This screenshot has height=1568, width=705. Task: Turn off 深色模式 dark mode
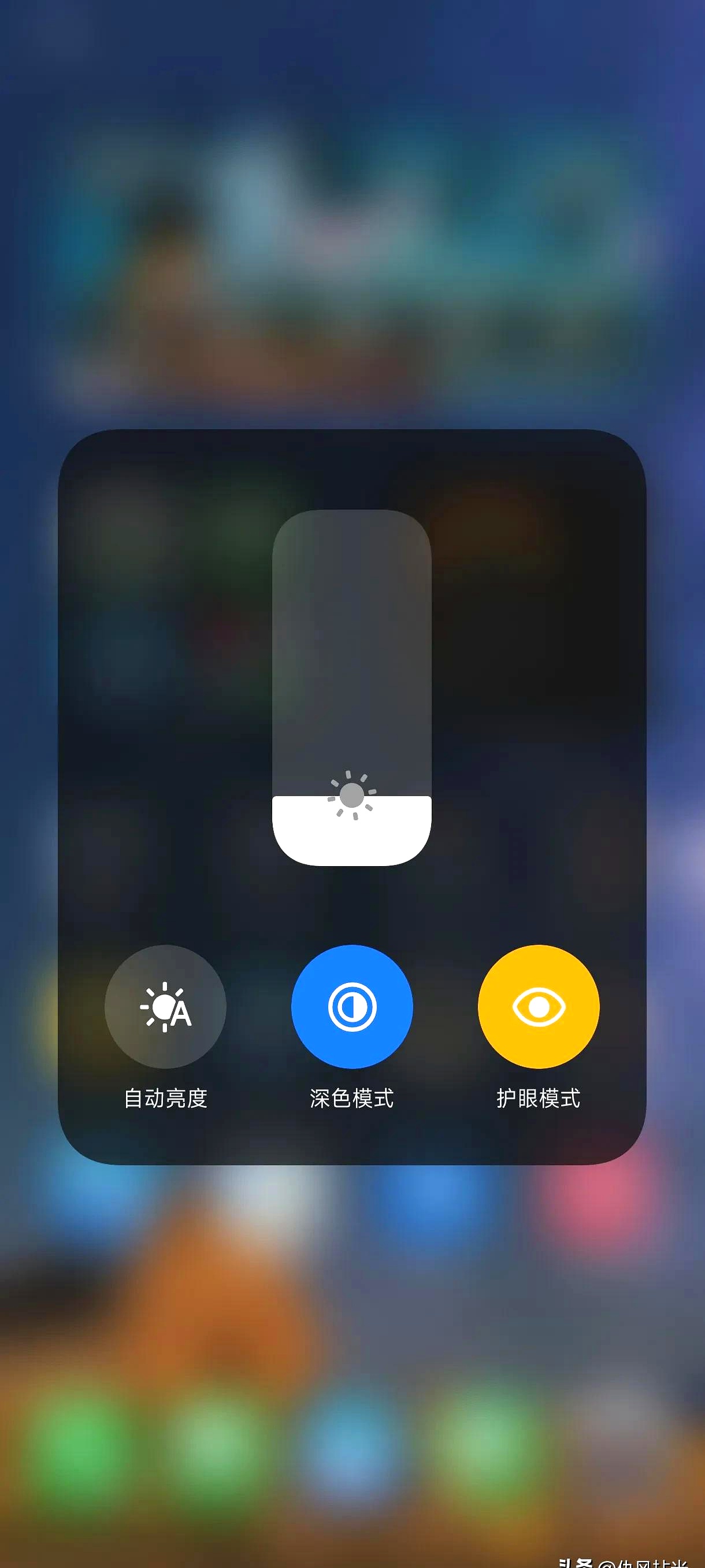pos(351,1006)
